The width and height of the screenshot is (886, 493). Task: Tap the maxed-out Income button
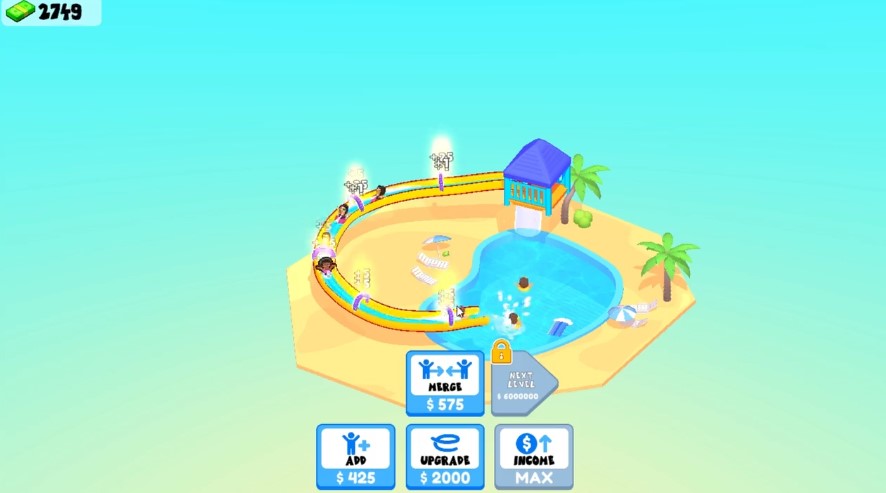tap(534, 457)
